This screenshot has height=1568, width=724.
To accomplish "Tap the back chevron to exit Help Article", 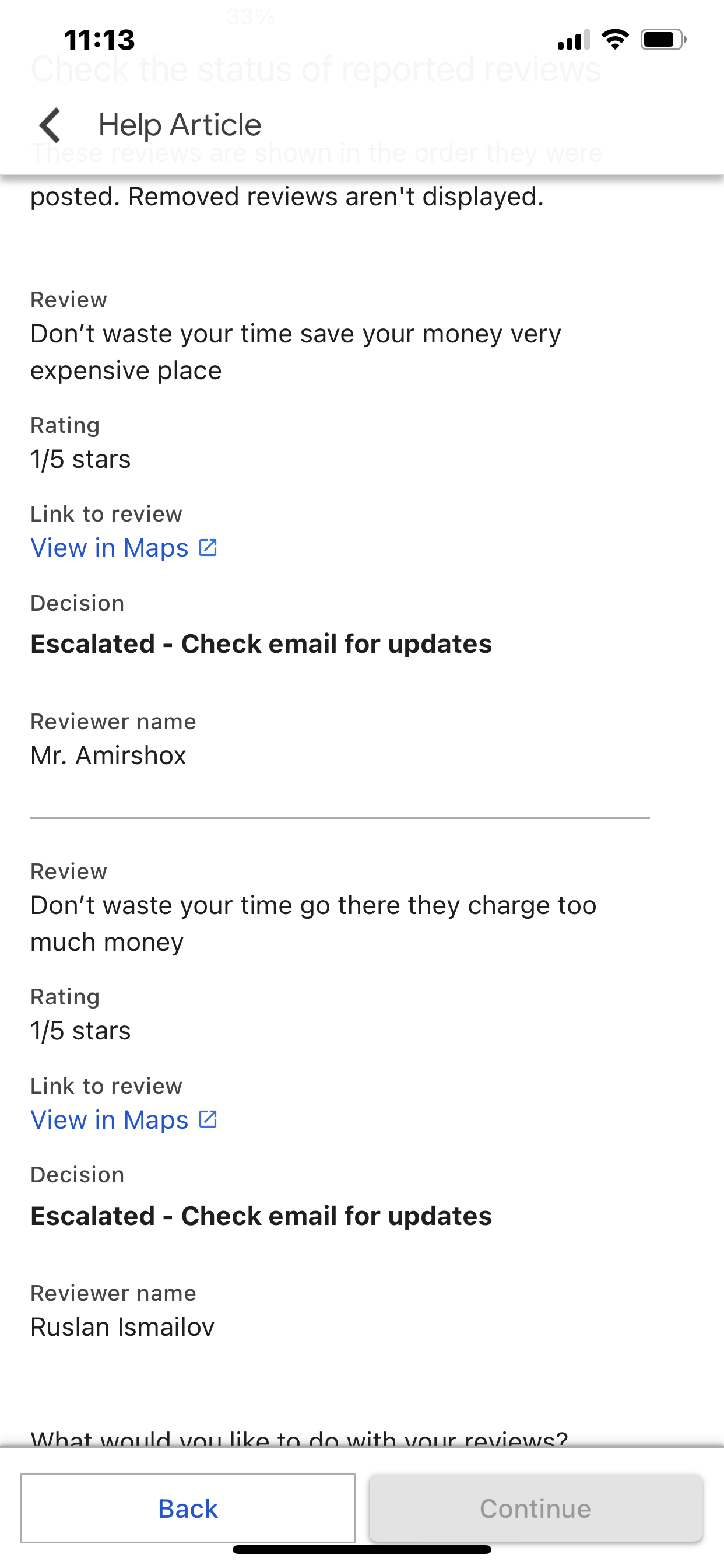I will 50,126.
